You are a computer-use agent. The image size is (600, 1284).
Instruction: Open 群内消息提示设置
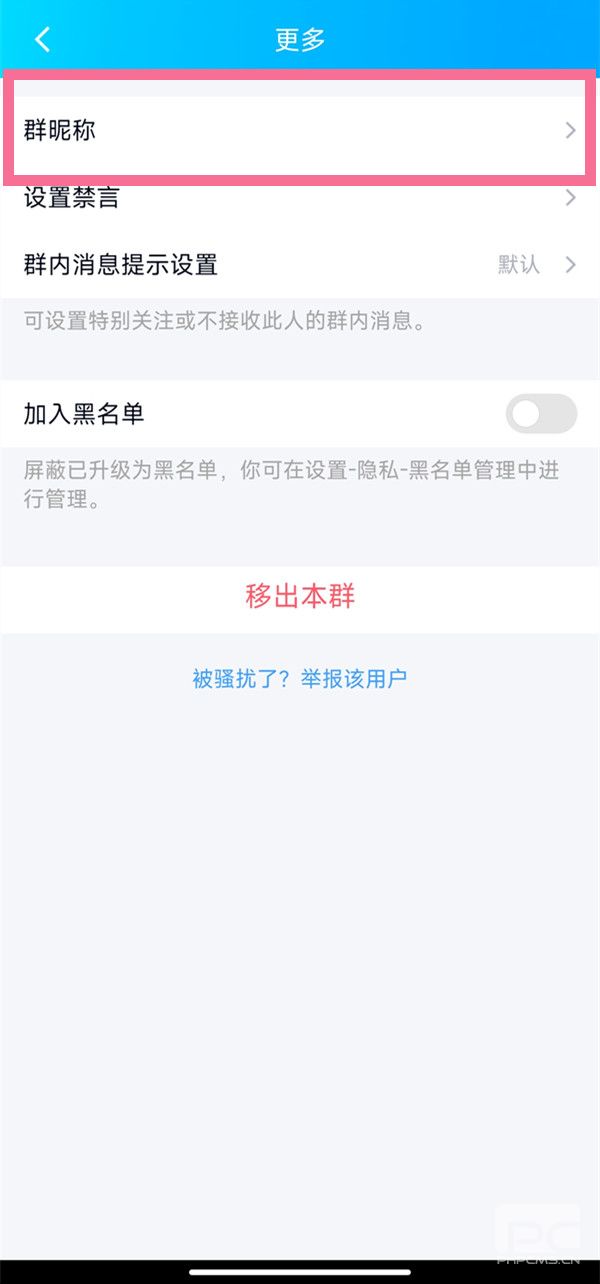click(300, 264)
